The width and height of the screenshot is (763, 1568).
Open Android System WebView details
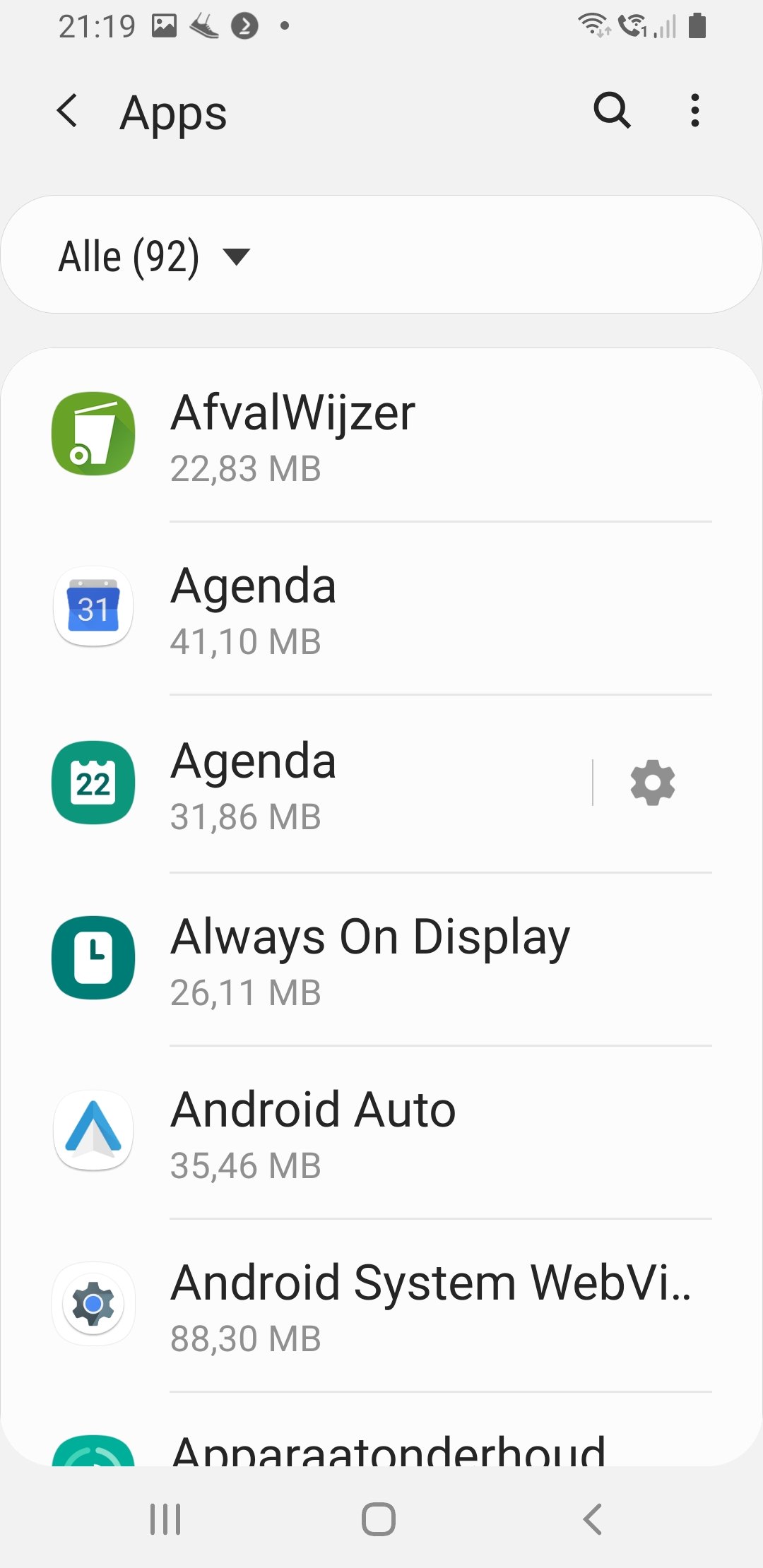(x=381, y=1305)
